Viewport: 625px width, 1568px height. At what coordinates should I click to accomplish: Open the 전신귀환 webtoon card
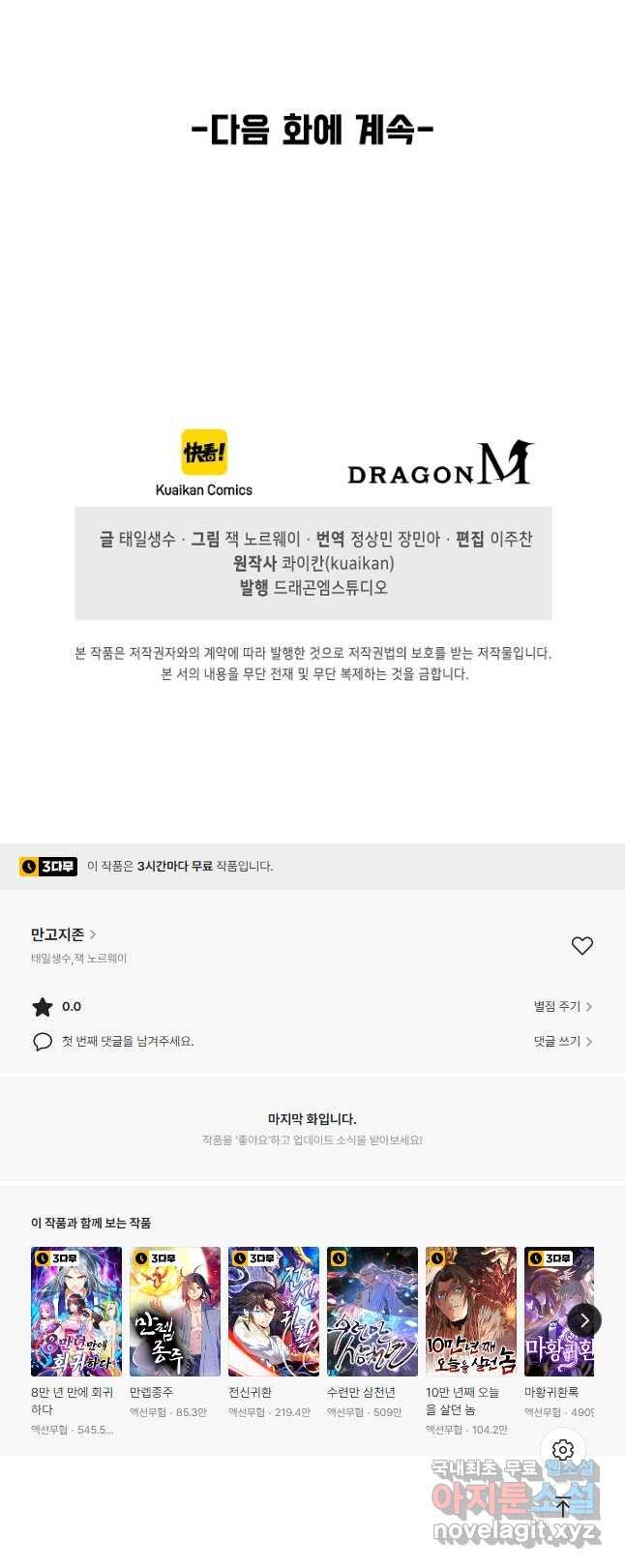click(x=274, y=1312)
